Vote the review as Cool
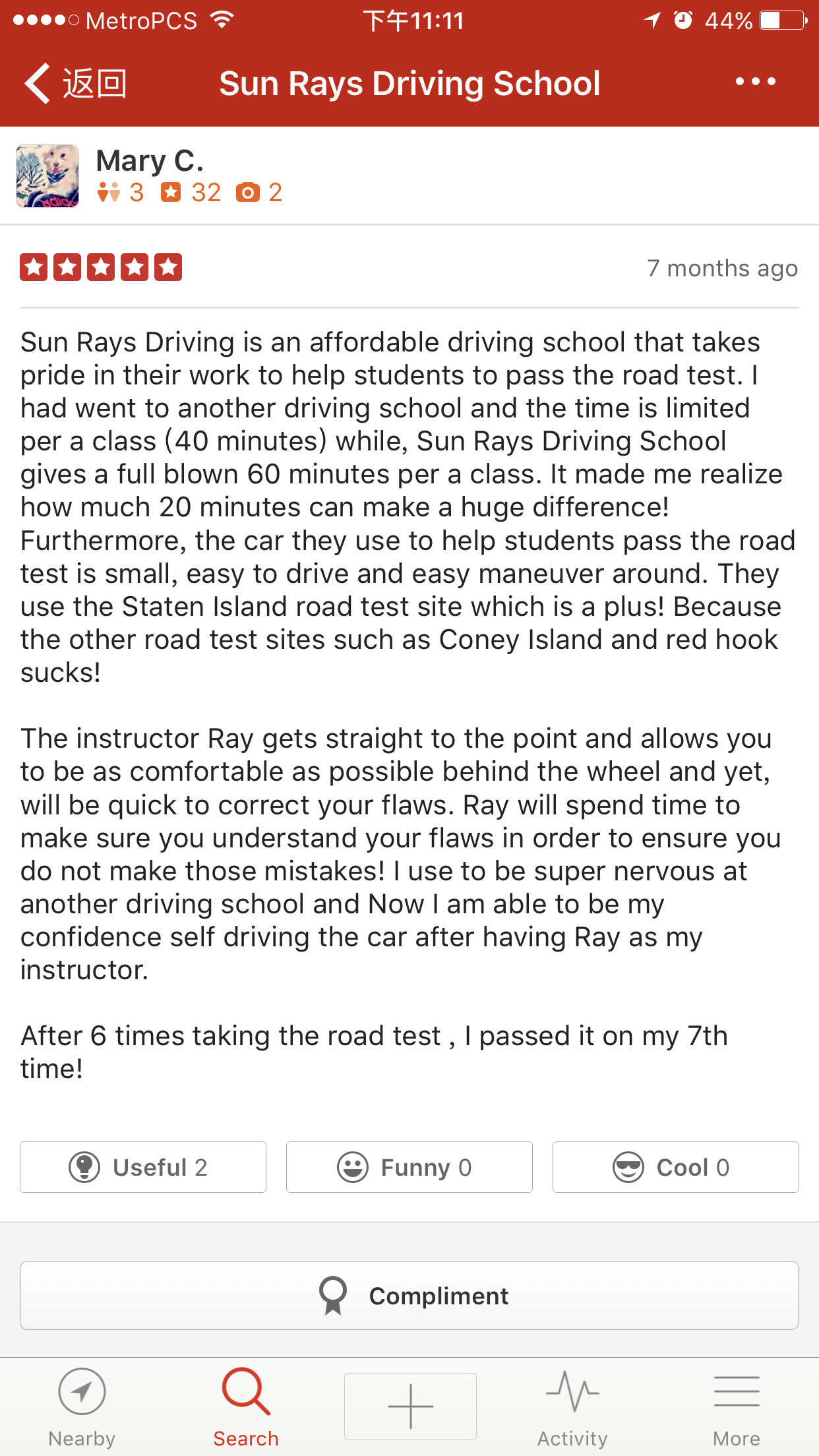Image resolution: width=819 pixels, height=1456 pixels. [675, 1167]
